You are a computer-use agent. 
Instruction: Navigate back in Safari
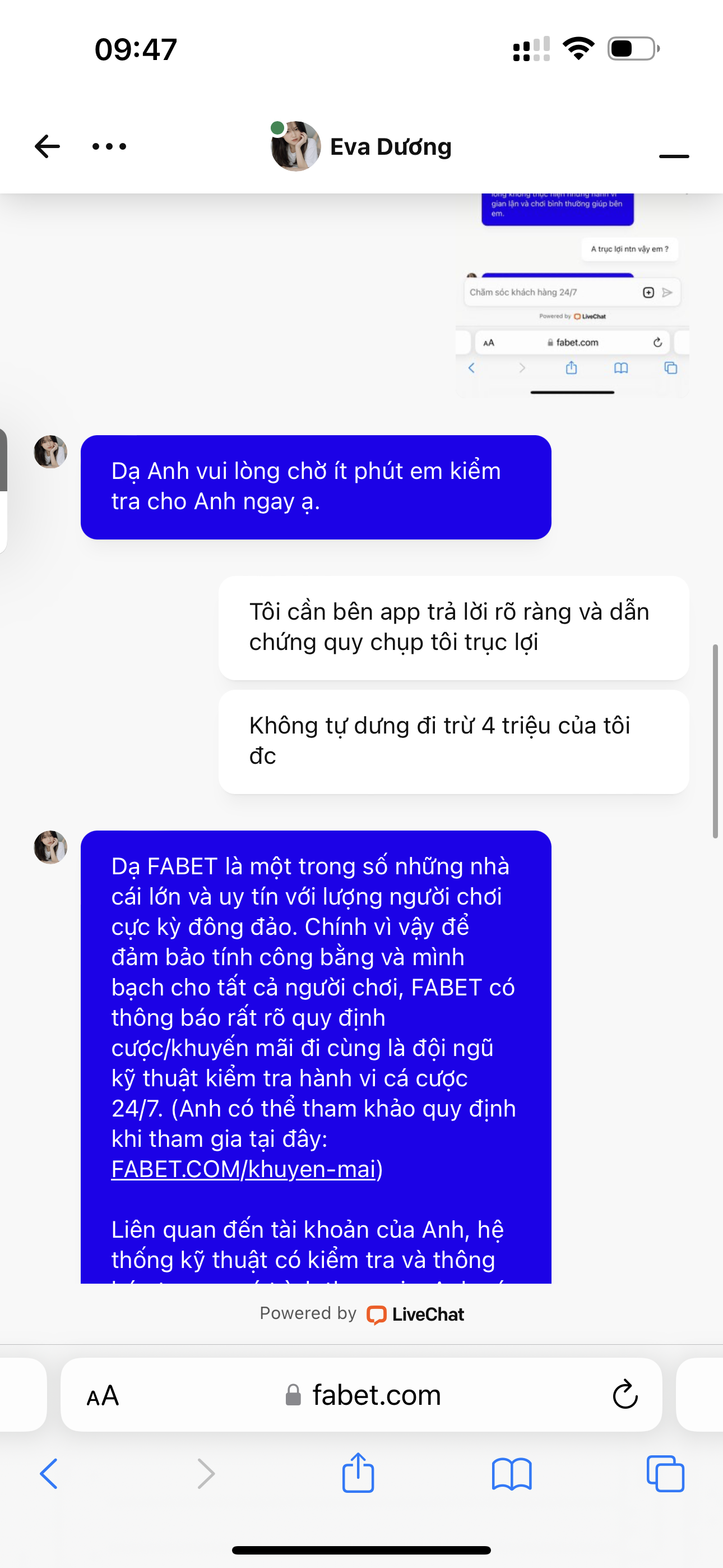pos(49,1474)
